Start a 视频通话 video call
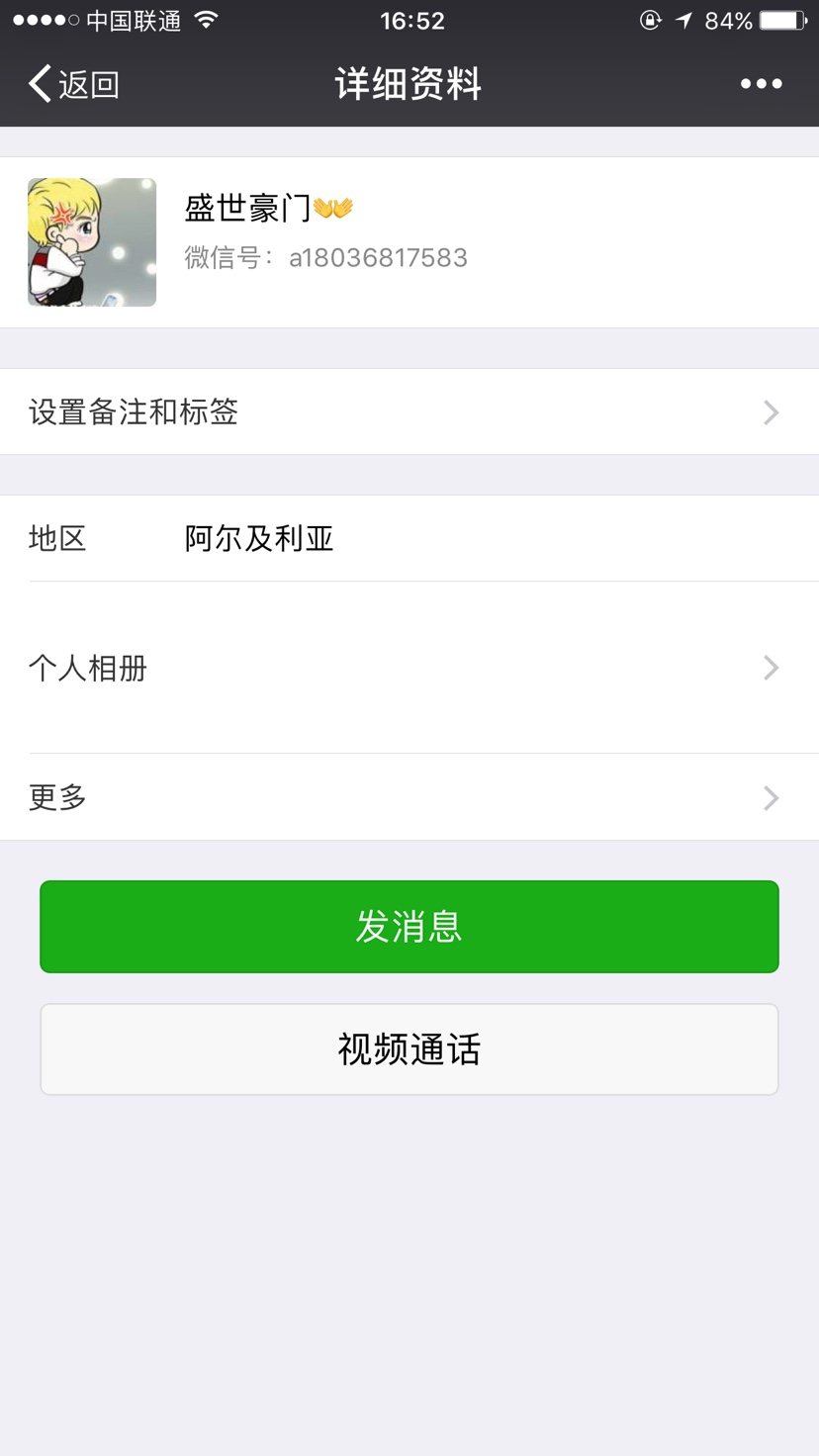Viewport: 819px width, 1456px height. (x=409, y=1049)
